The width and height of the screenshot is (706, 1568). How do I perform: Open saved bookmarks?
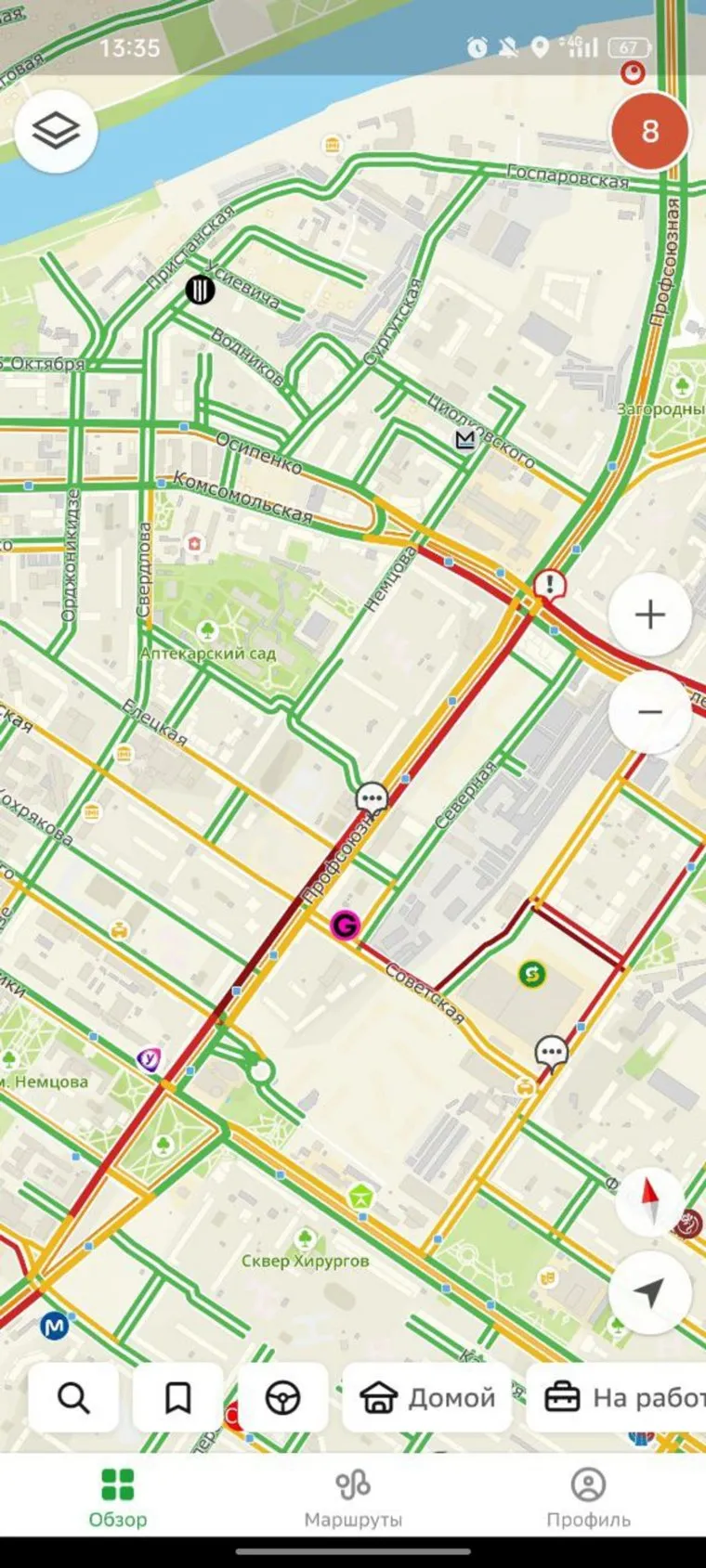point(177,1397)
